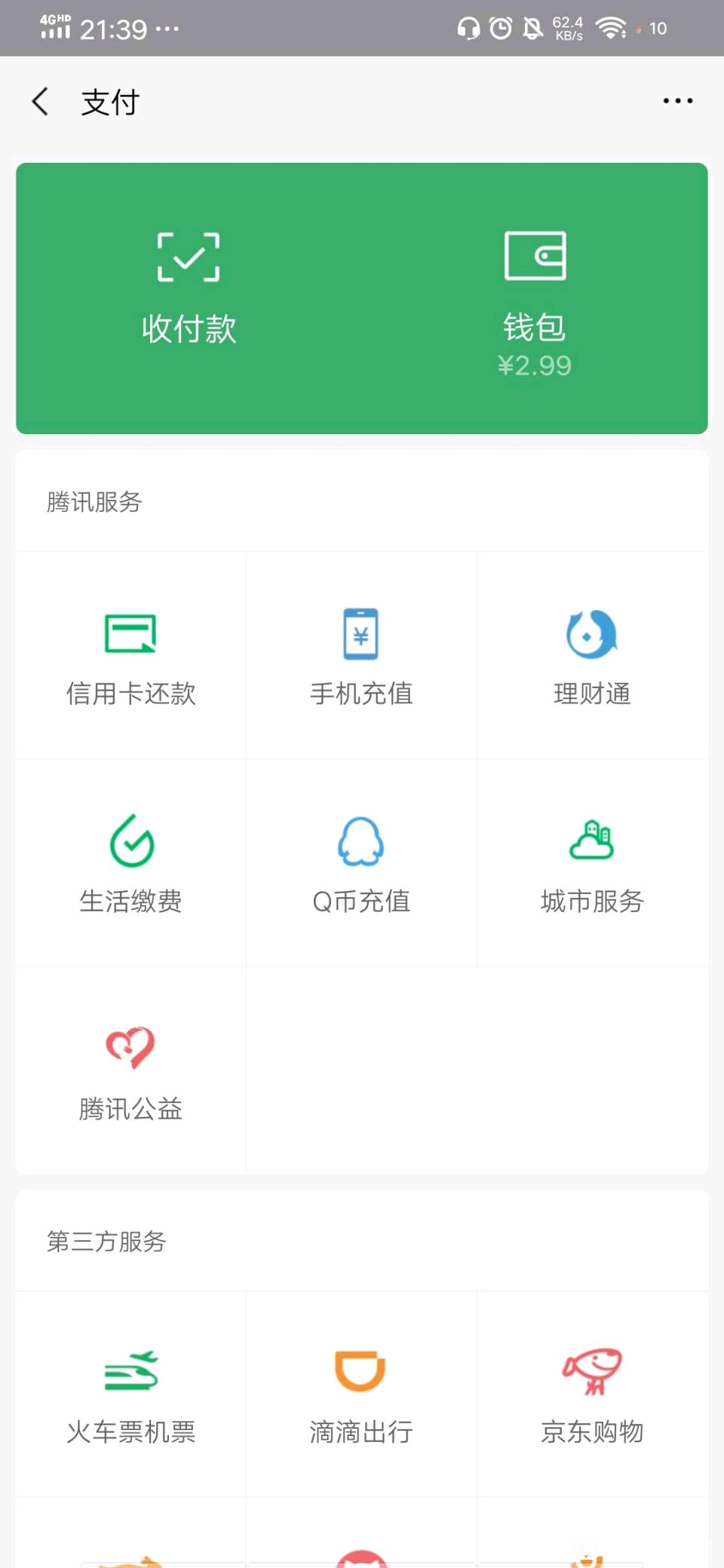Tap 腾讯公益 charity service

130,1071
